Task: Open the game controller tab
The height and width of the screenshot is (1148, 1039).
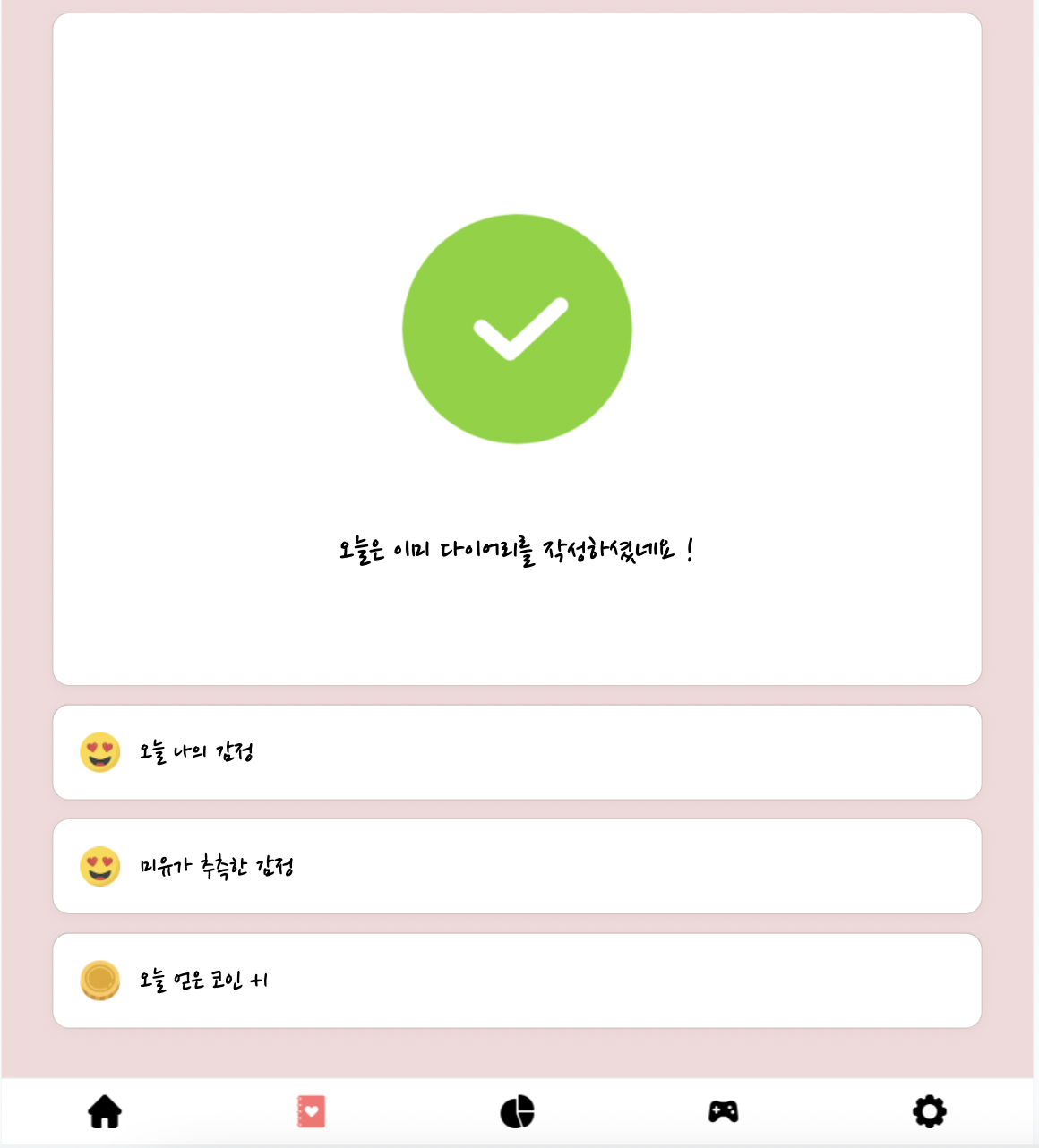Action: (x=723, y=1111)
